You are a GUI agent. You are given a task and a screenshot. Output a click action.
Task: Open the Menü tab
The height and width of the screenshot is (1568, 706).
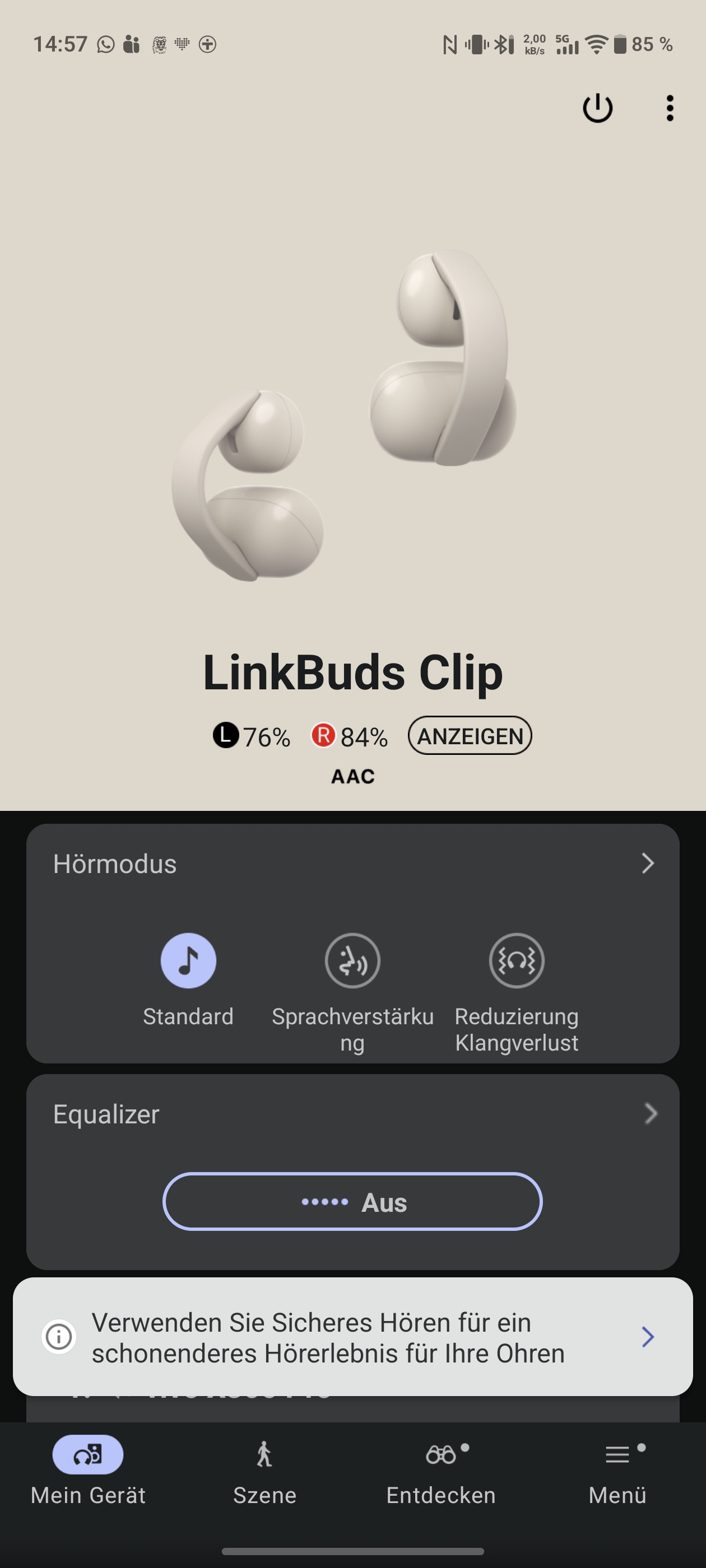click(617, 1468)
